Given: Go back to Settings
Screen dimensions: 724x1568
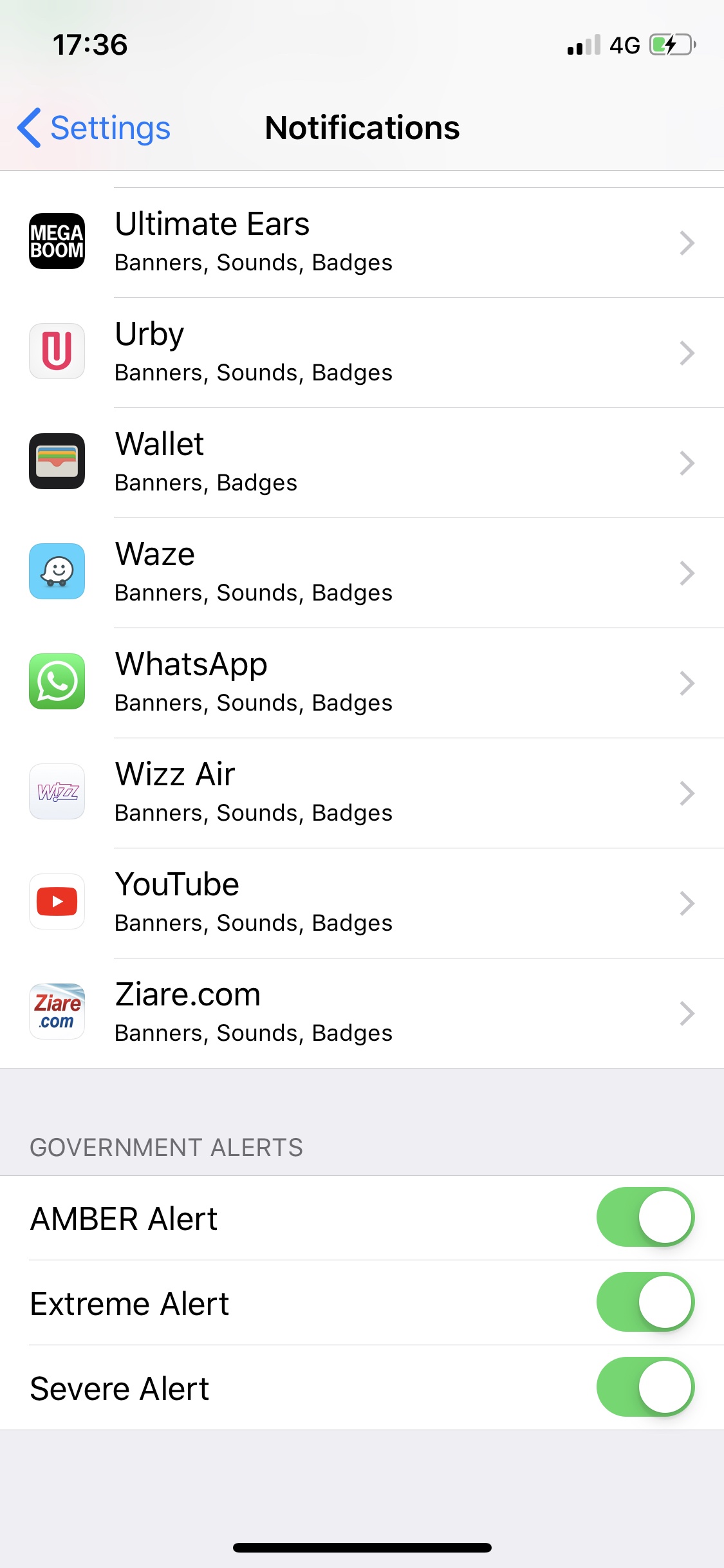Looking at the screenshot, I should 94,127.
